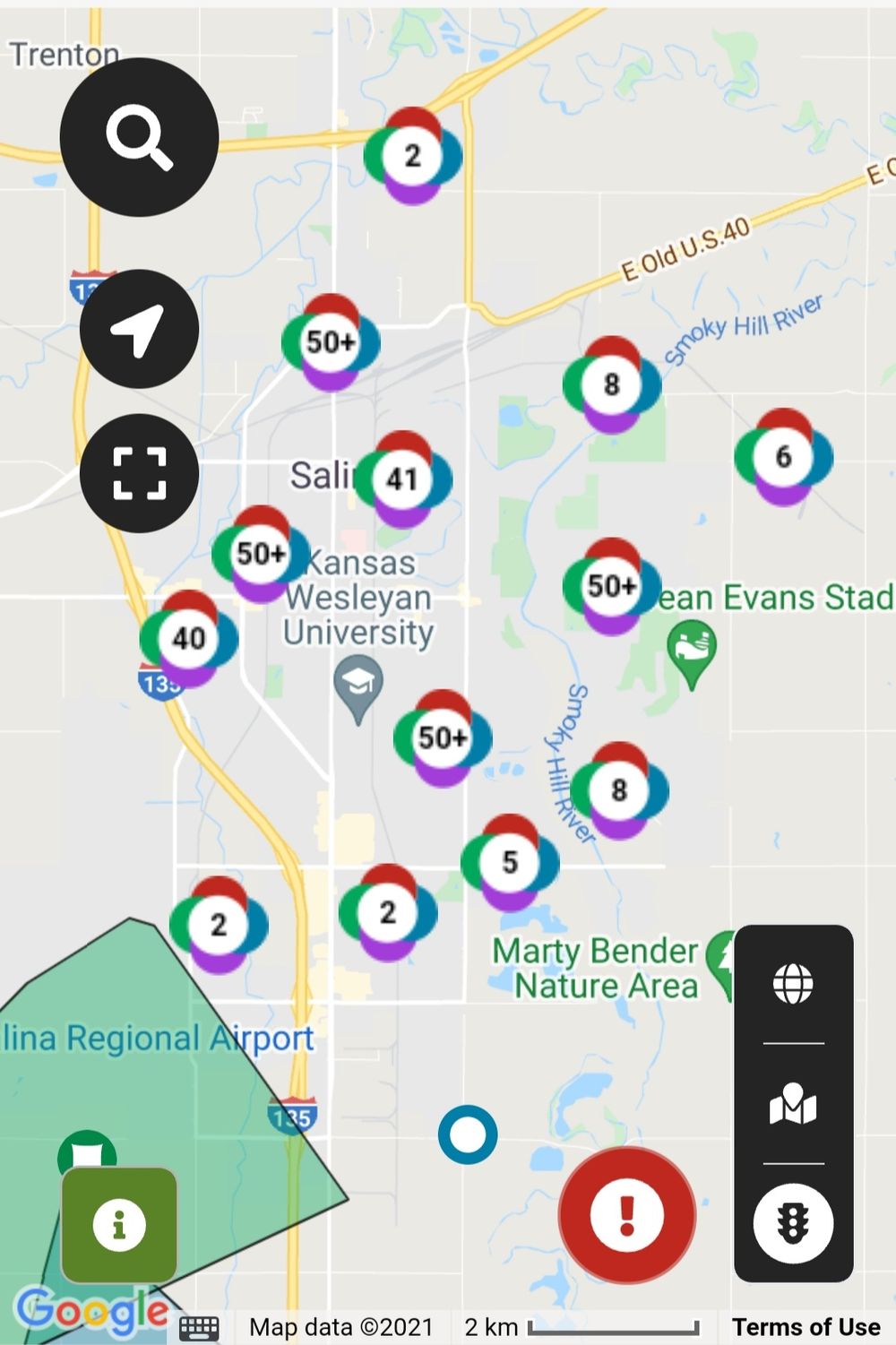
Task: Expand the 41 cluster near Salina label
Action: [403, 479]
